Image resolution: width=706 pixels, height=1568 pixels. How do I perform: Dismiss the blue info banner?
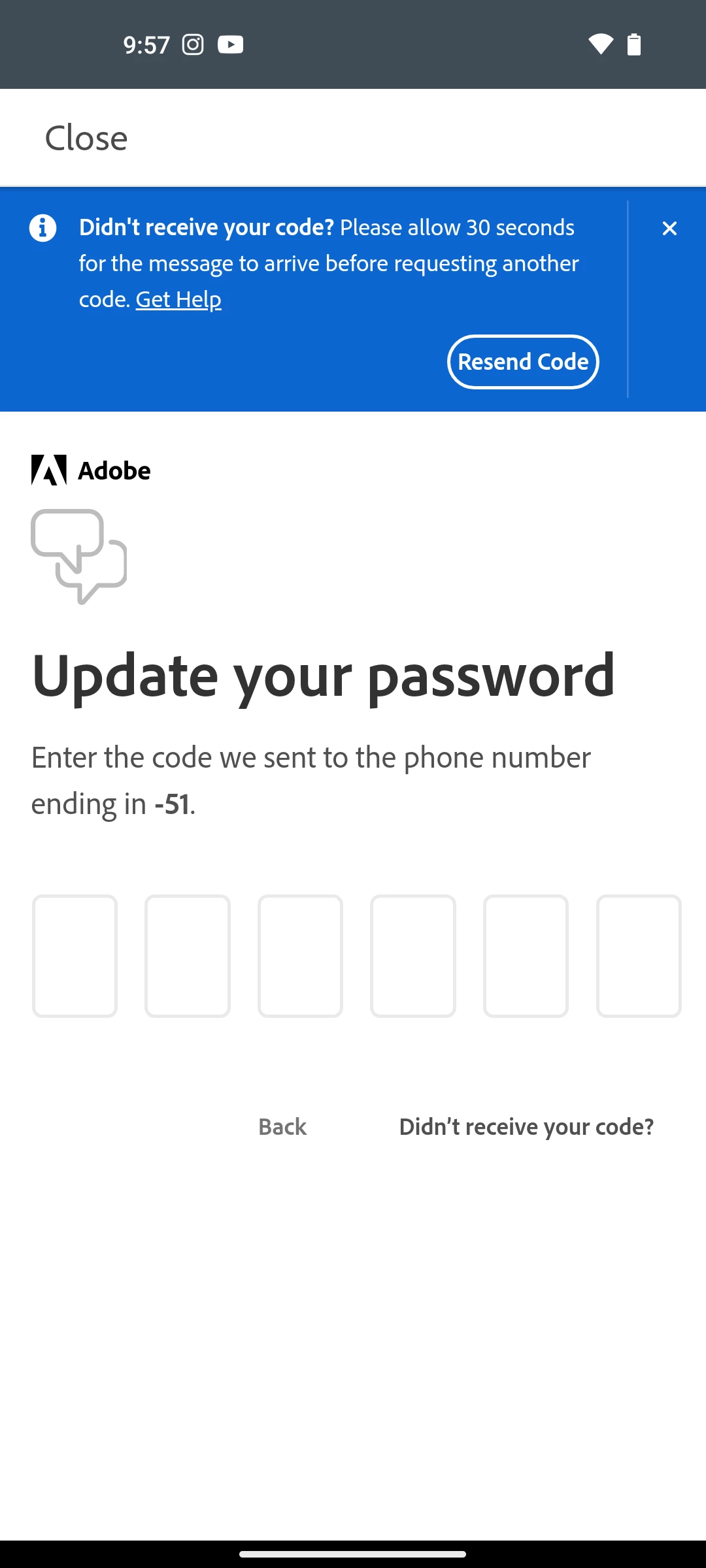pos(669,228)
